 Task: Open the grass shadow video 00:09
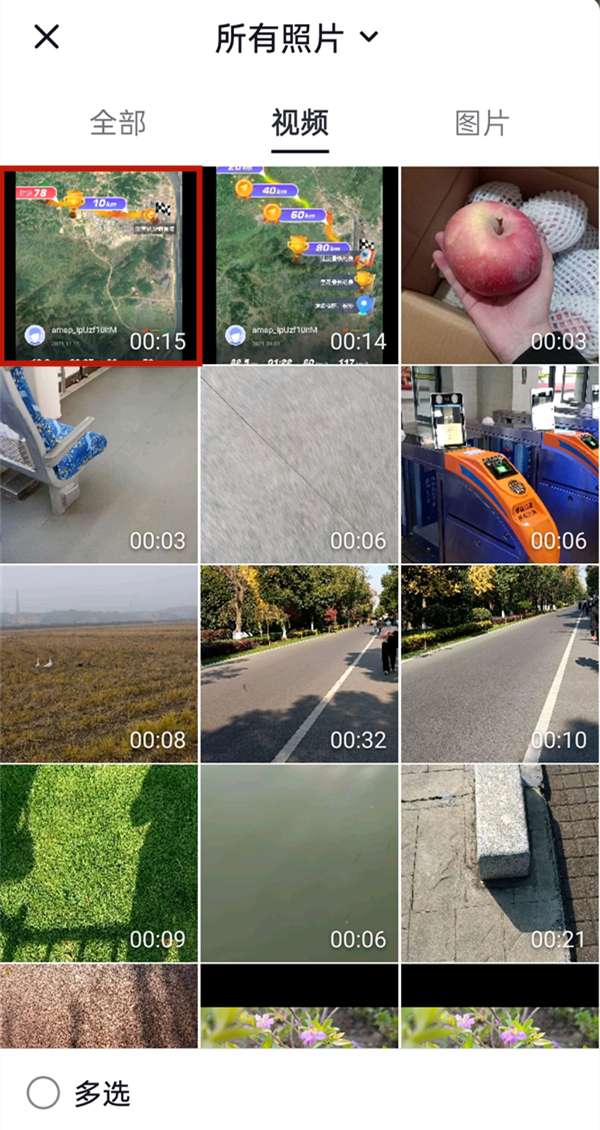tap(98, 863)
